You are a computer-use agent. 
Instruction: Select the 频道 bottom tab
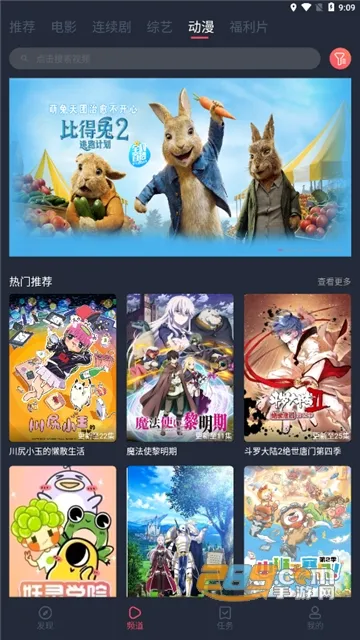pyautogui.click(x=135, y=618)
